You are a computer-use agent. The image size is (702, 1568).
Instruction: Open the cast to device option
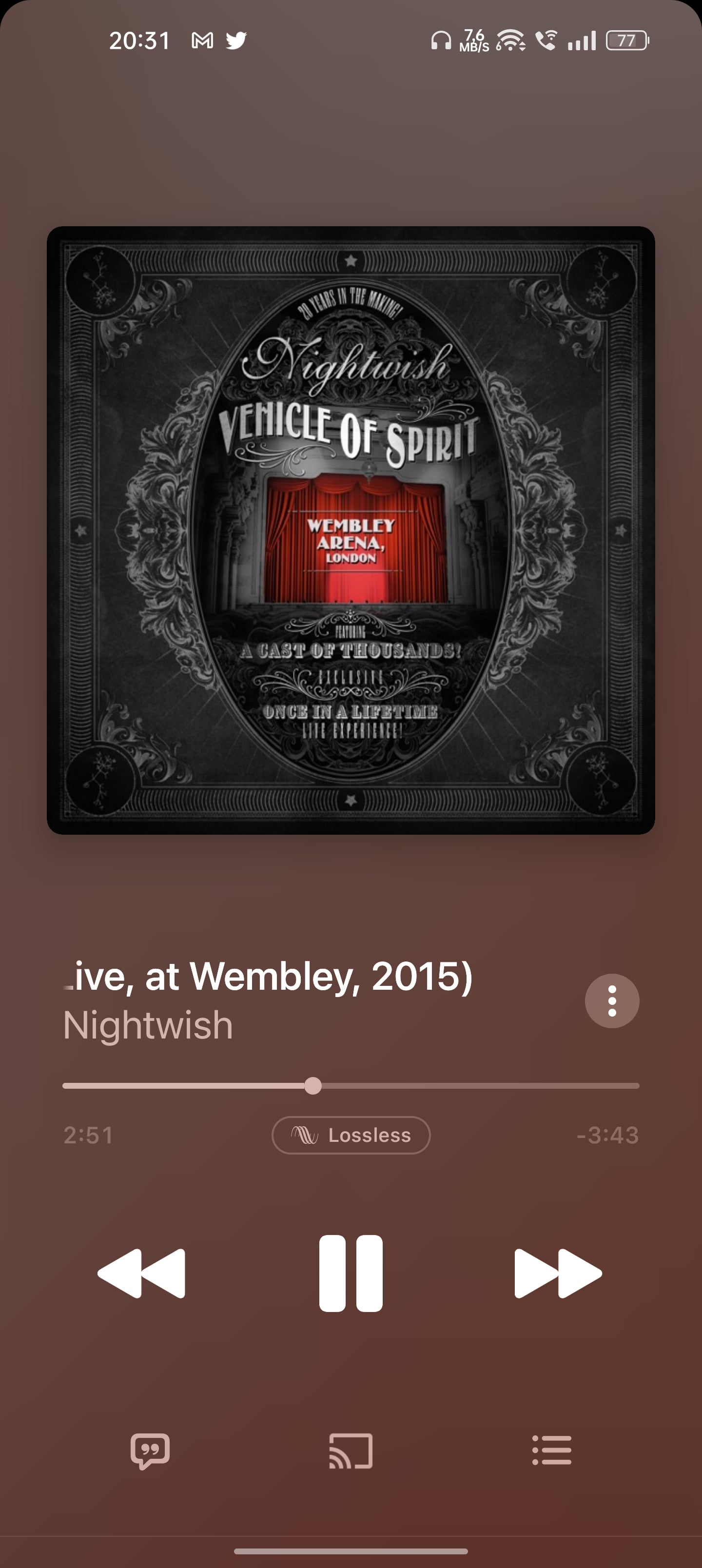click(351, 1451)
